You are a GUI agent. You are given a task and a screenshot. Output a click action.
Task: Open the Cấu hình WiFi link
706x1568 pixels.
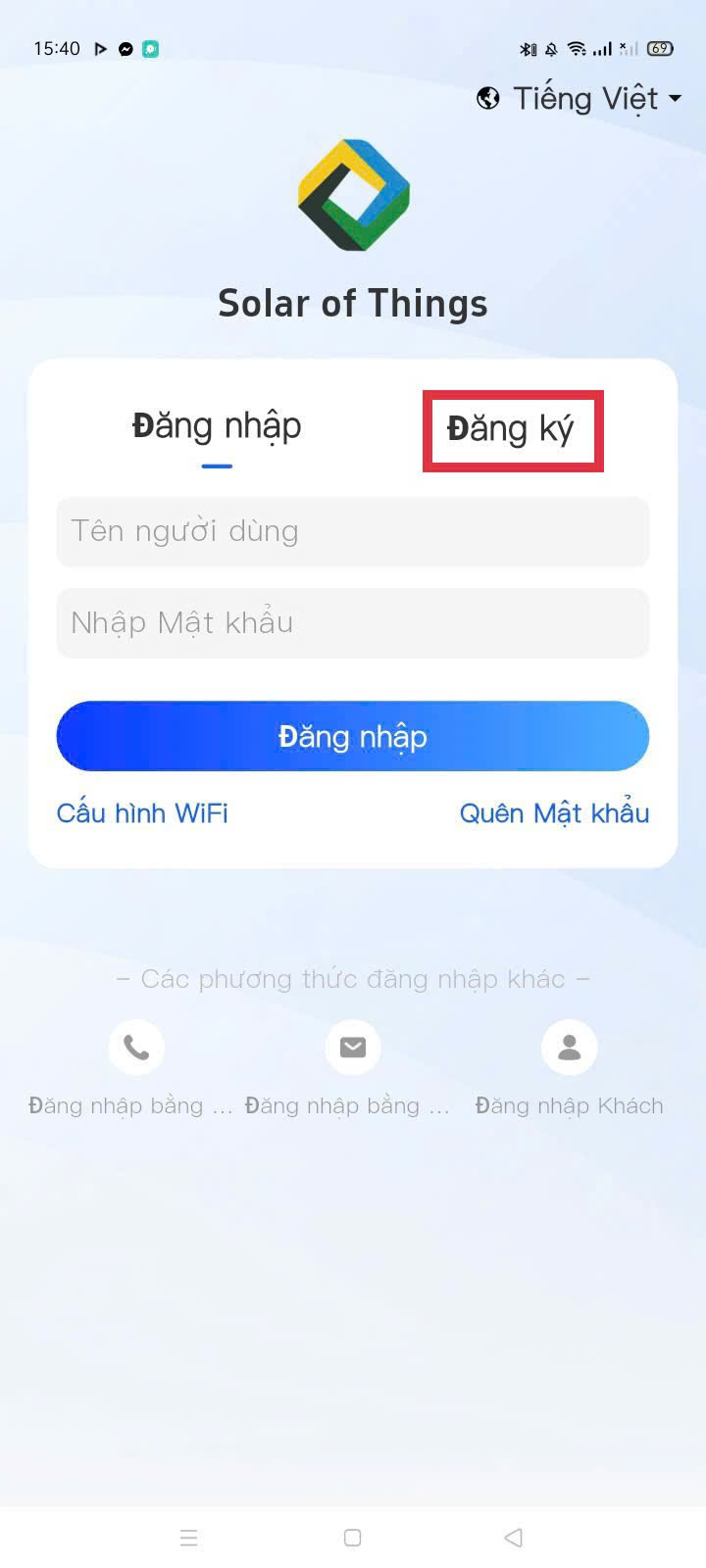click(x=142, y=813)
